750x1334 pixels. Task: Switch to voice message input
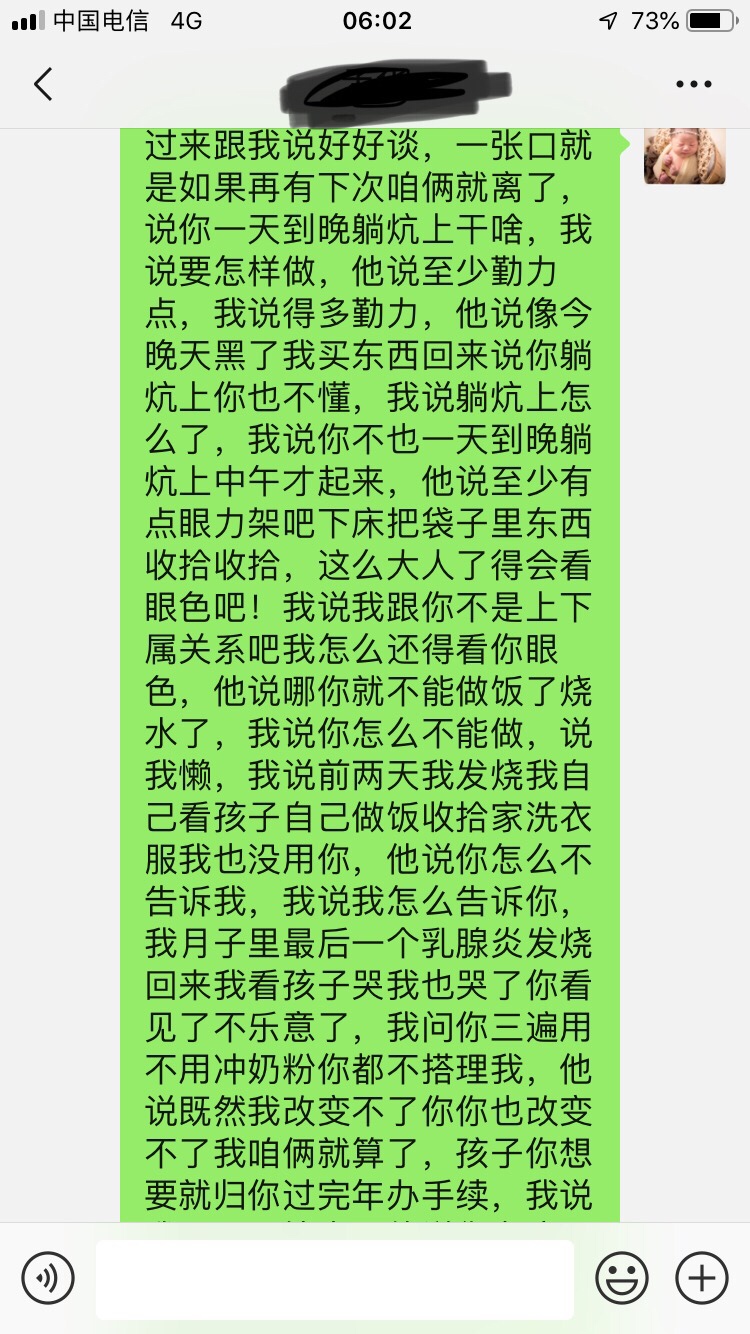(48, 1278)
